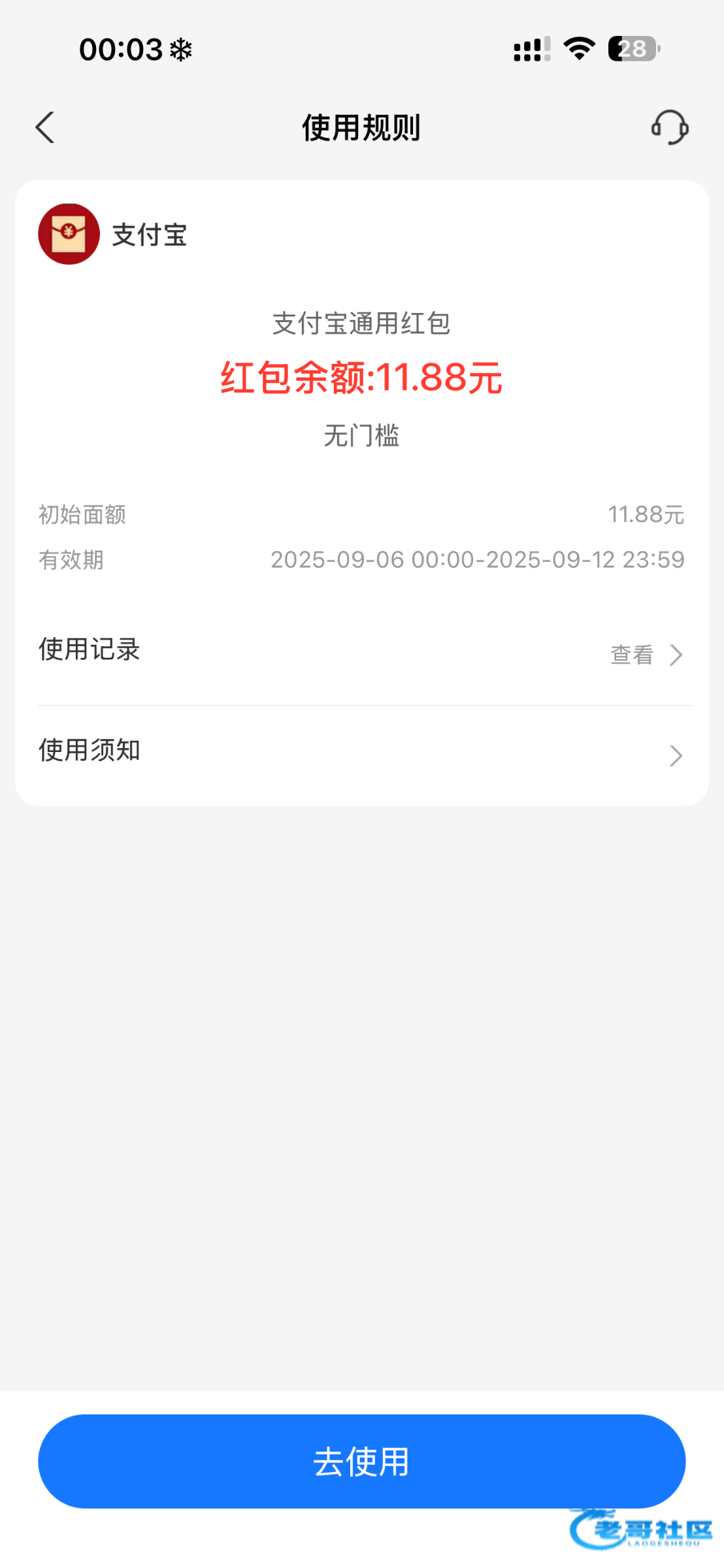
Task: Open the 使用须知 row
Action: (361, 754)
